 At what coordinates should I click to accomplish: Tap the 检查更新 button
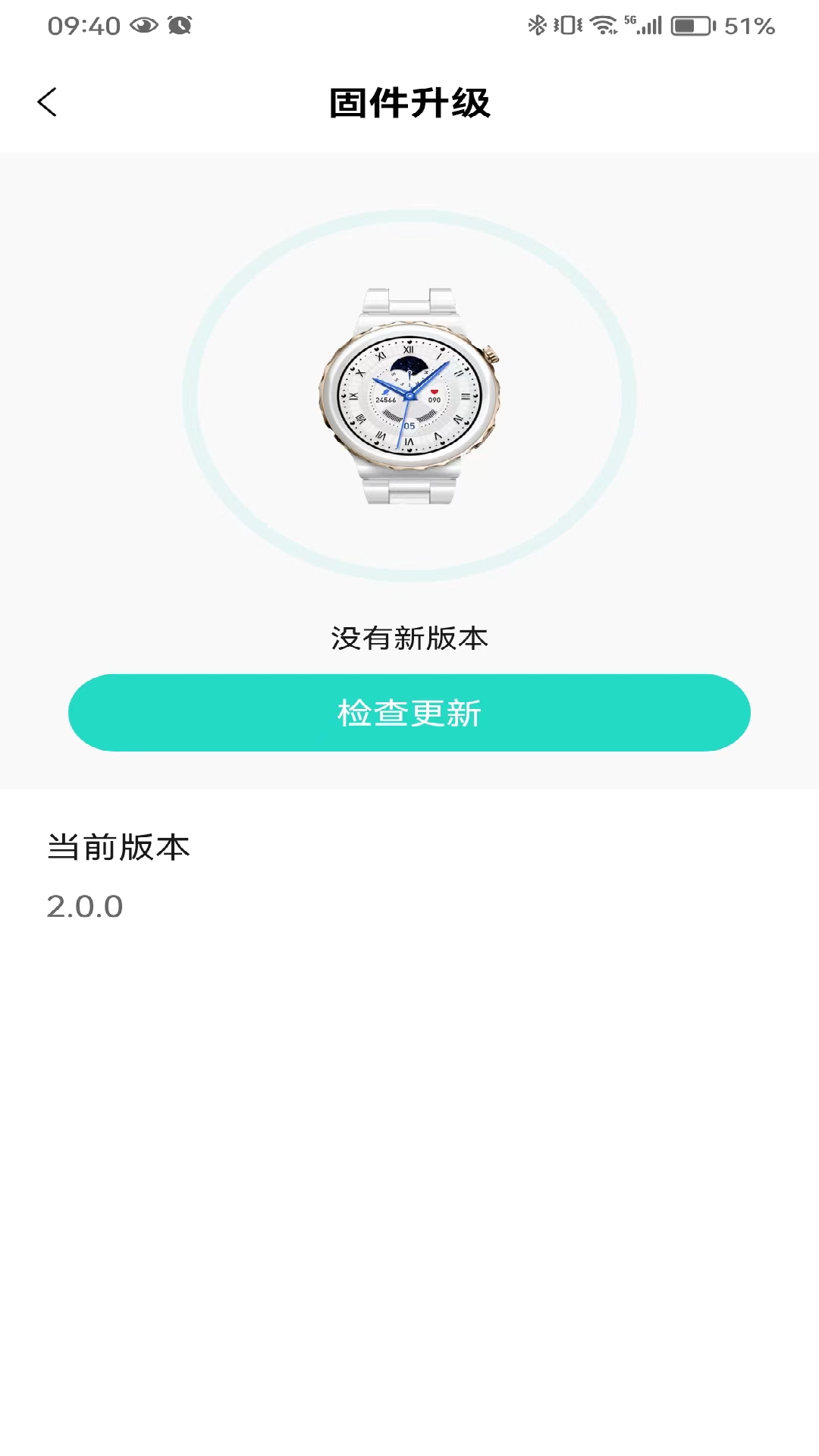409,713
